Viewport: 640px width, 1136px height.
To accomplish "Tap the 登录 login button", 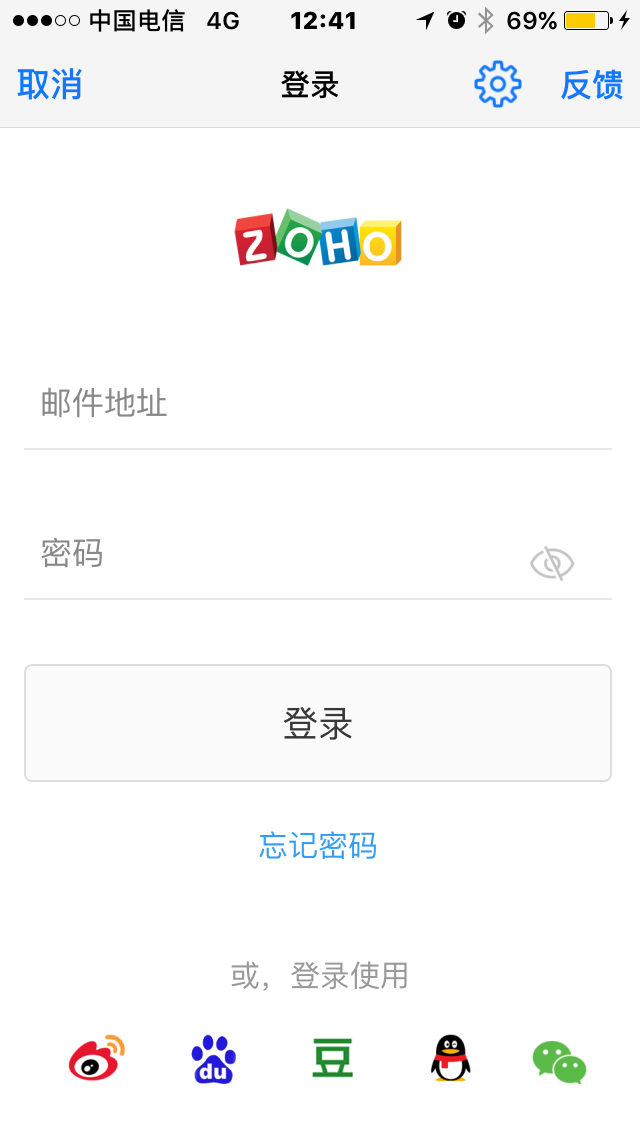I will [318, 723].
